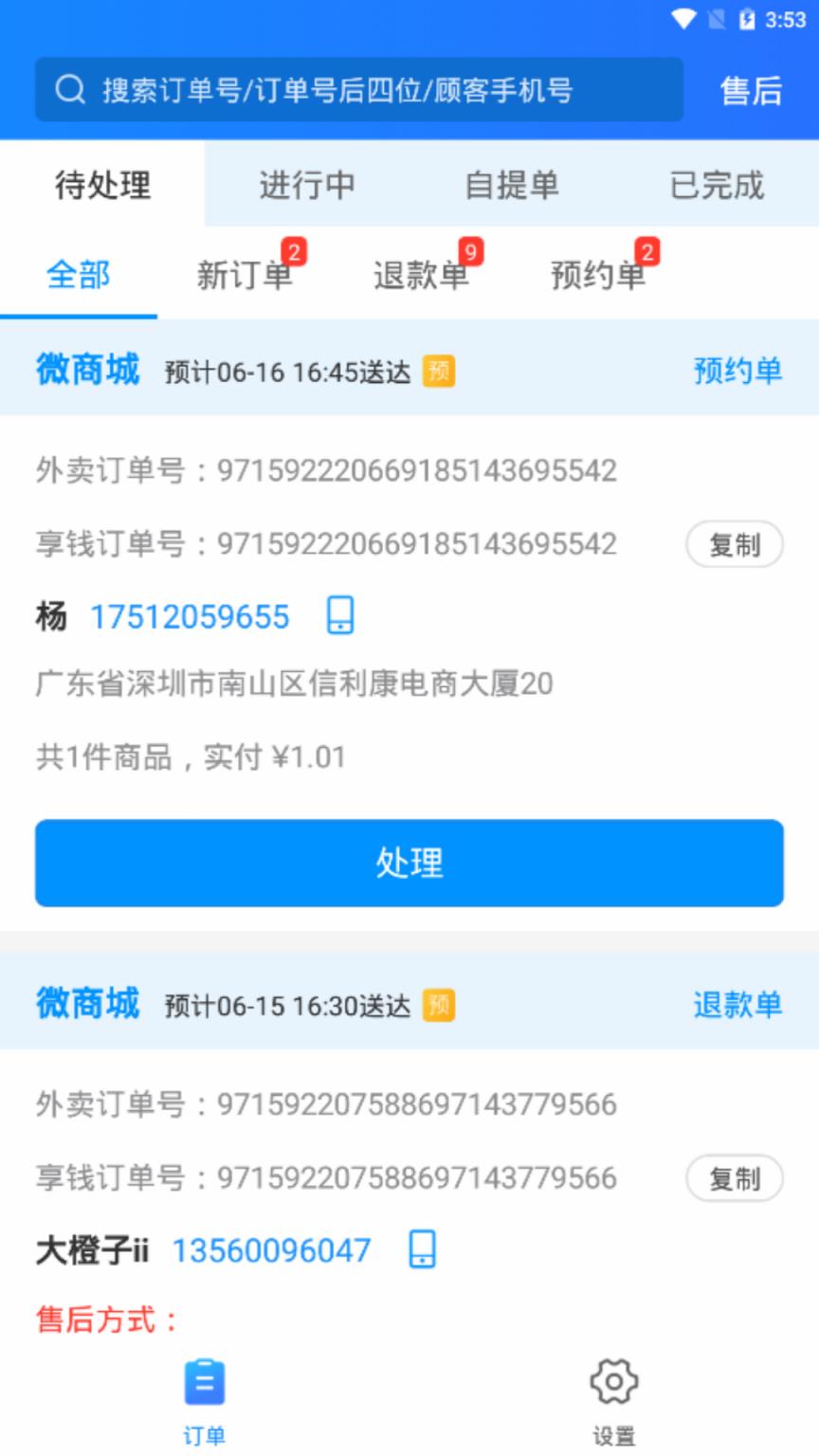Click the yellow 预 badge on second order
This screenshot has width=819, height=1456.
click(439, 1007)
